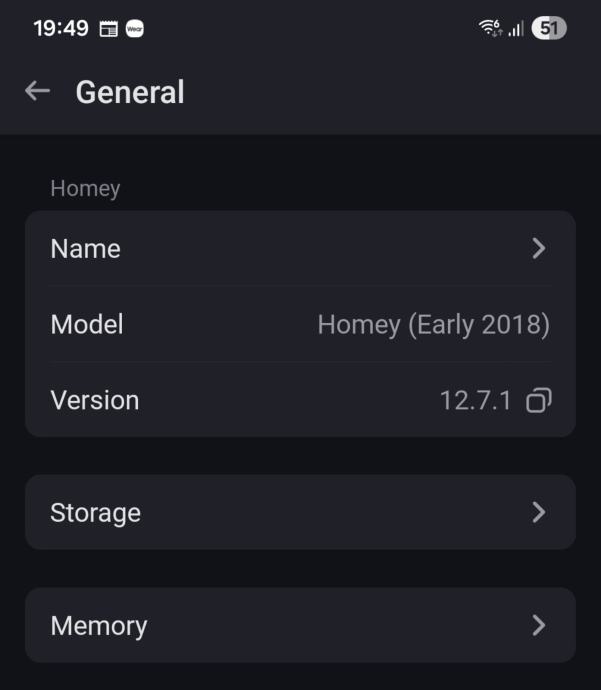Go back from General settings
Screen dimensions: 601x690
tap(37, 91)
